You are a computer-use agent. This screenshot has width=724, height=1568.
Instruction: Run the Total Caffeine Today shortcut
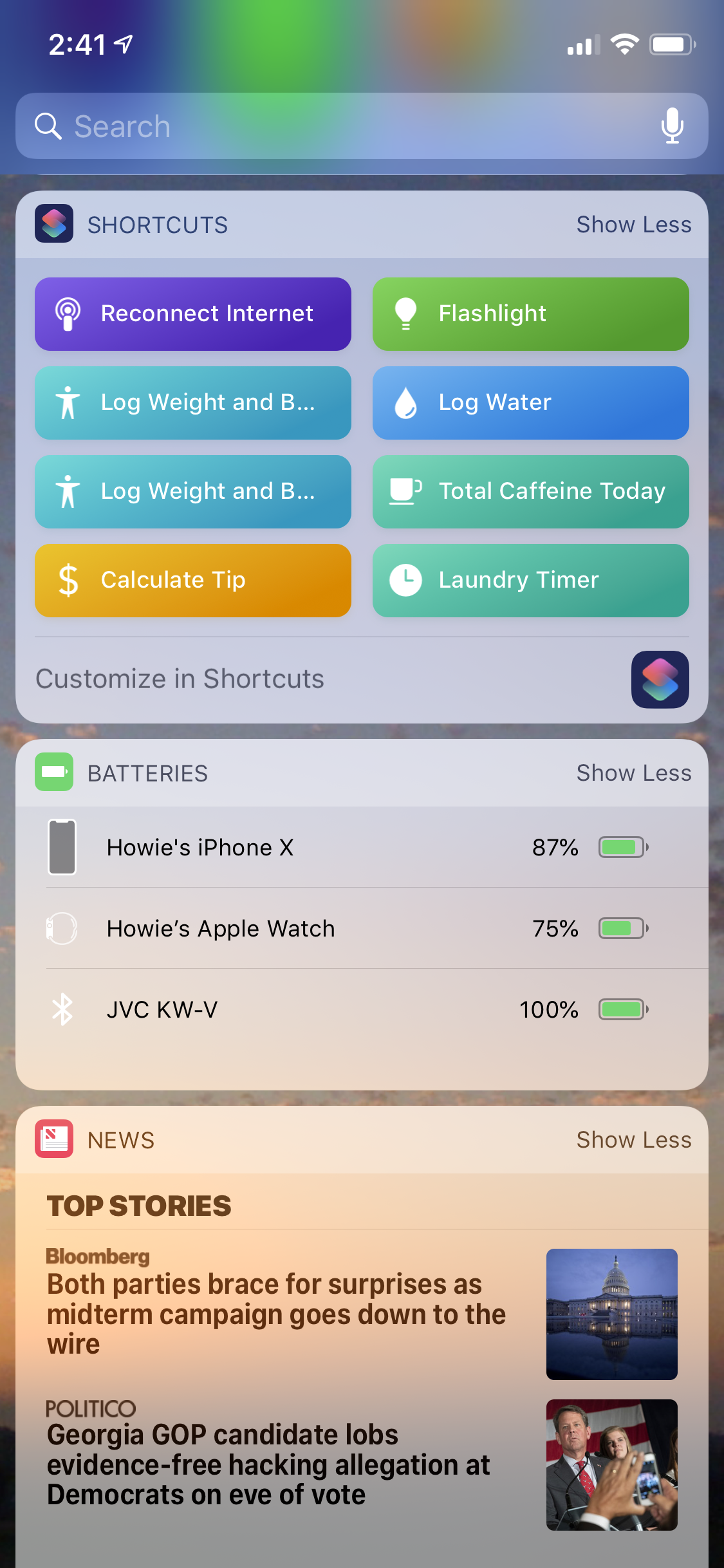coord(530,492)
